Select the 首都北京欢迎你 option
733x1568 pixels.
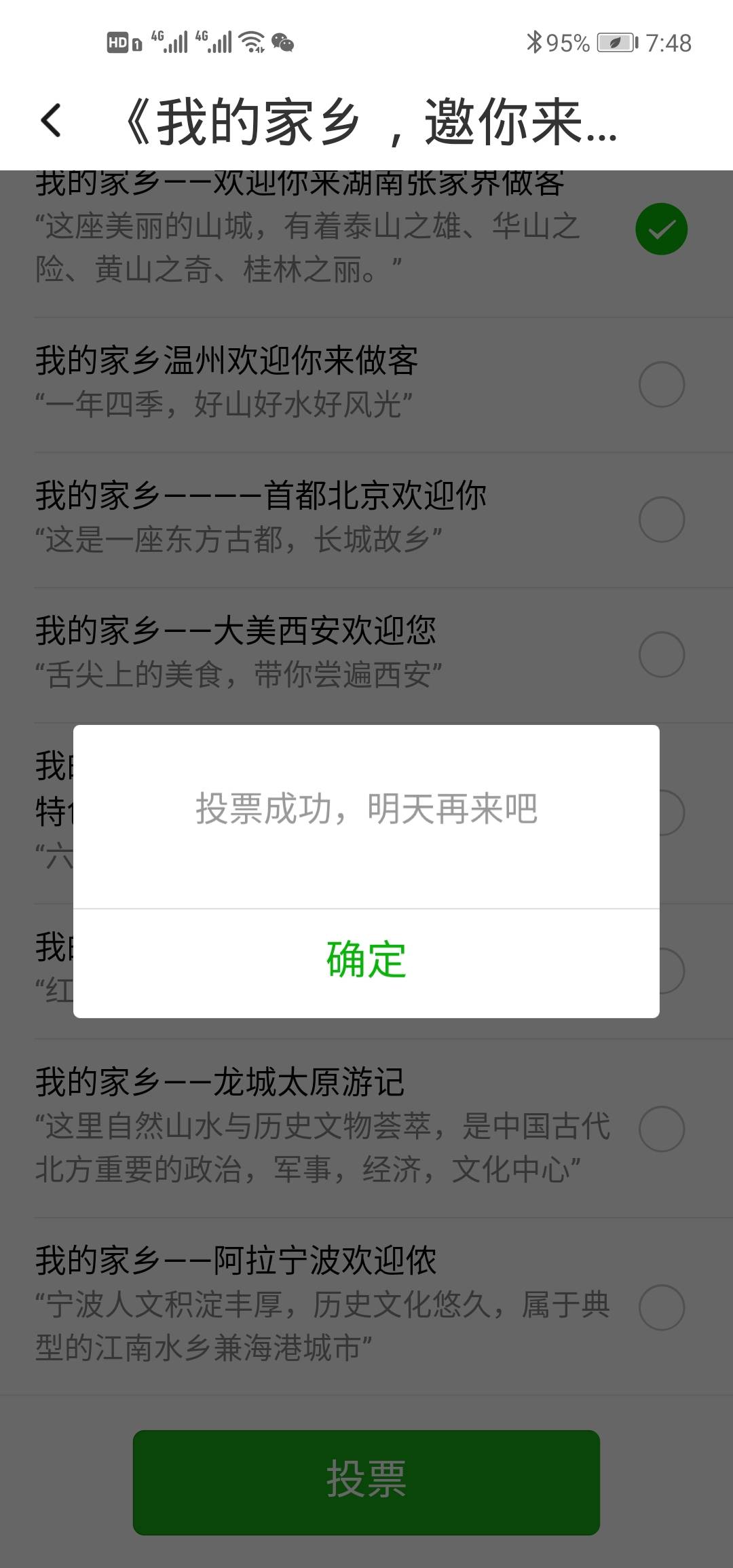tap(661, 519)
